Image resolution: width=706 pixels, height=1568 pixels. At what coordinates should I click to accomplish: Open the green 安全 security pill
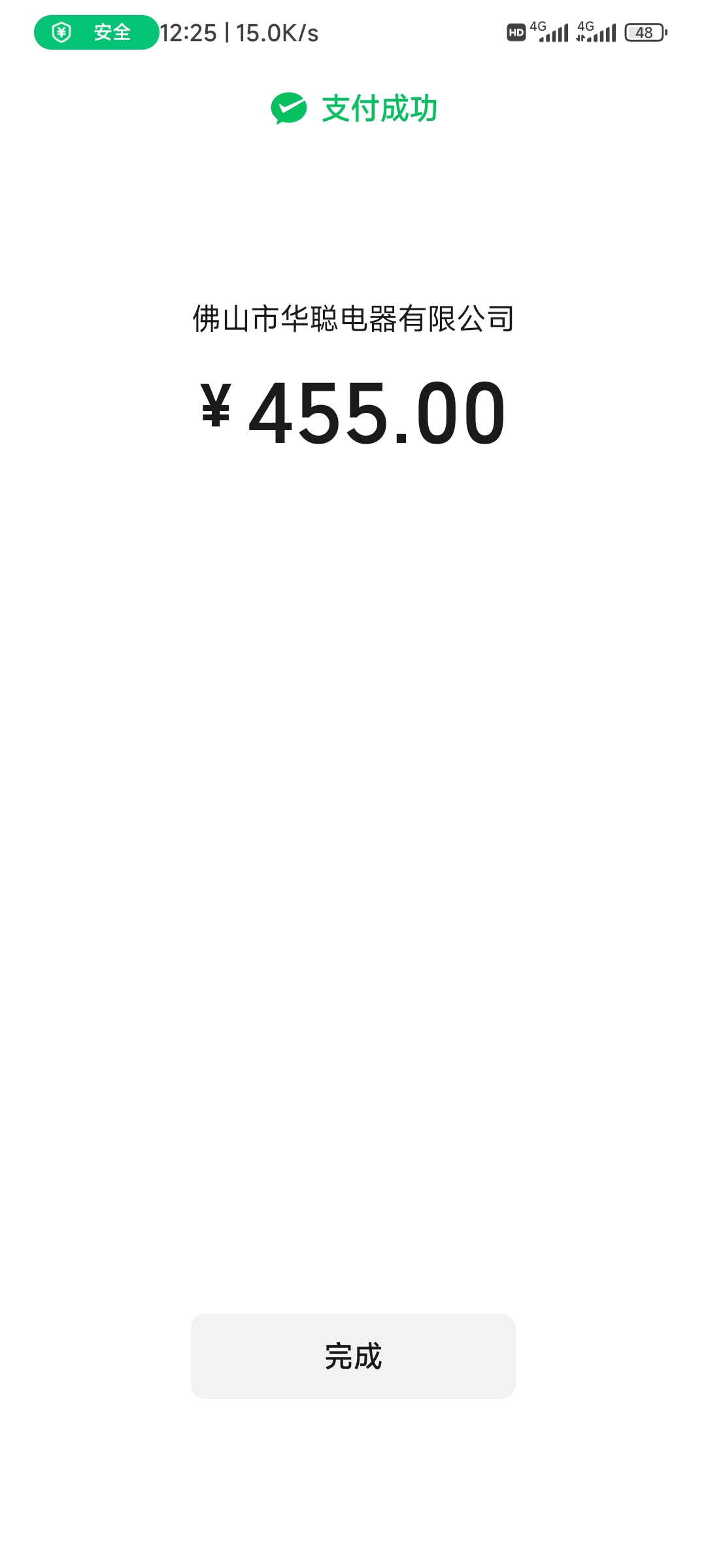(x=95, y=32)
